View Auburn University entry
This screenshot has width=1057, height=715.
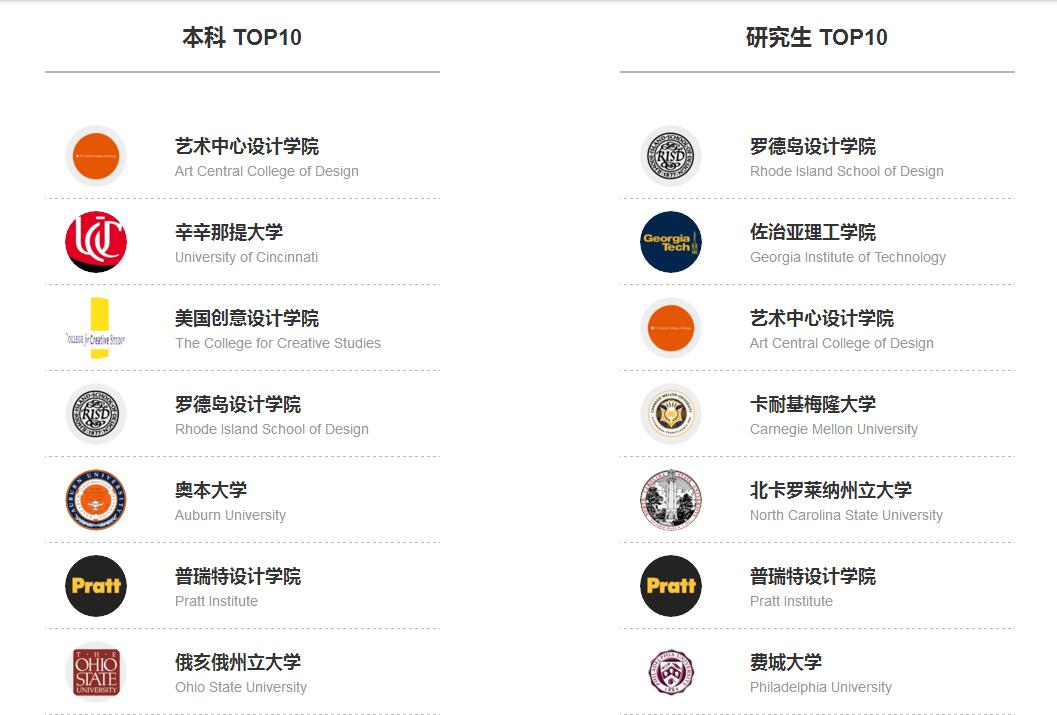(211, 491)
